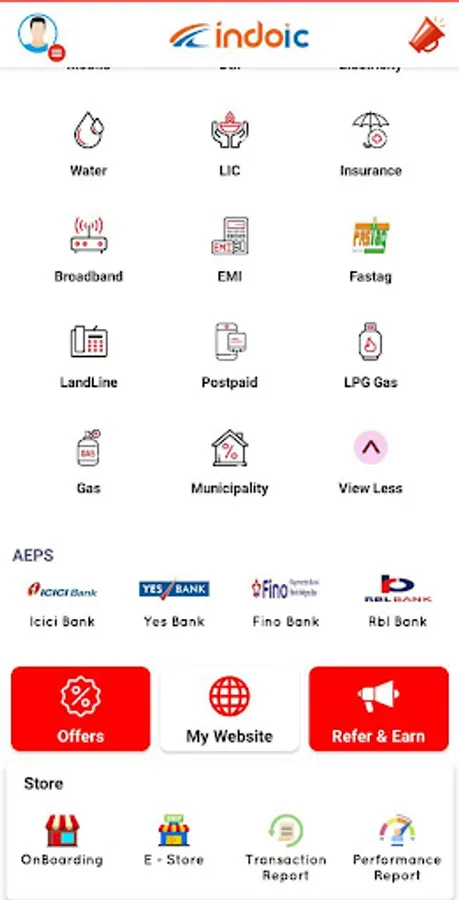Open Water bill payment
This screenshot has height=900, width=459.
[x=89, y=144]
